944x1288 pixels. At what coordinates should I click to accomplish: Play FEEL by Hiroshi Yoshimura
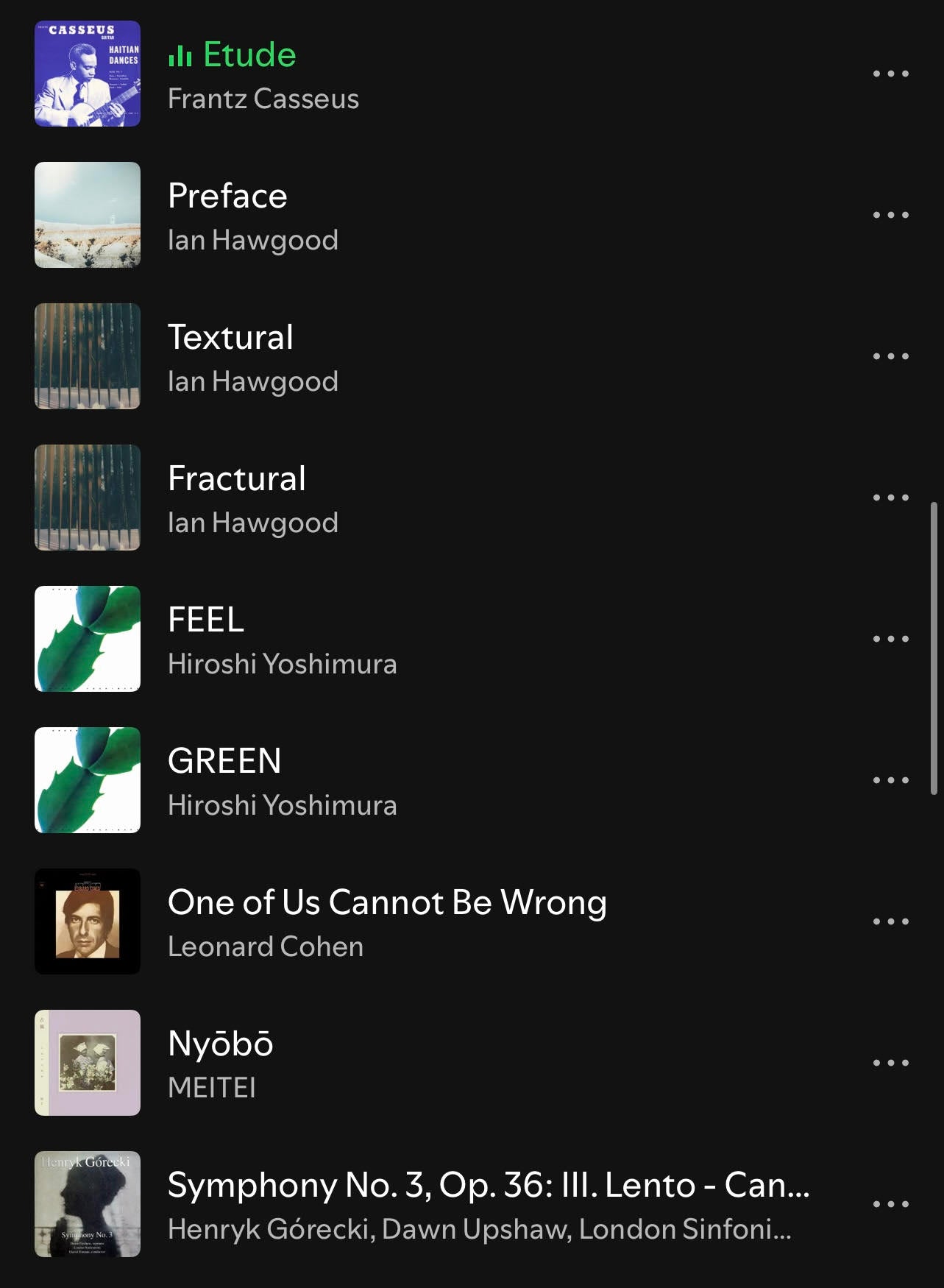(206, 620)
